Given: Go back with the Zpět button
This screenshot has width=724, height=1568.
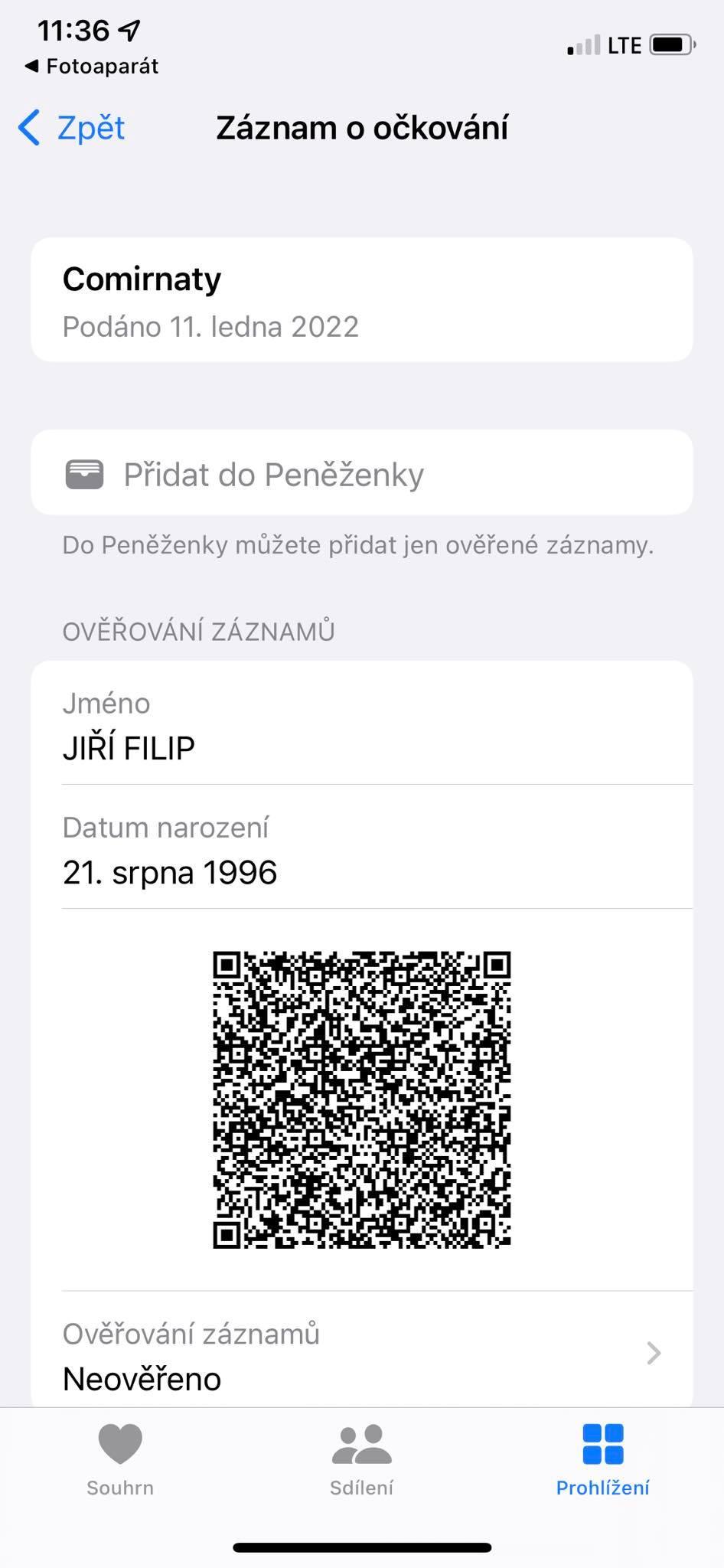Looking at the screenshot, I should pos(72,128).
